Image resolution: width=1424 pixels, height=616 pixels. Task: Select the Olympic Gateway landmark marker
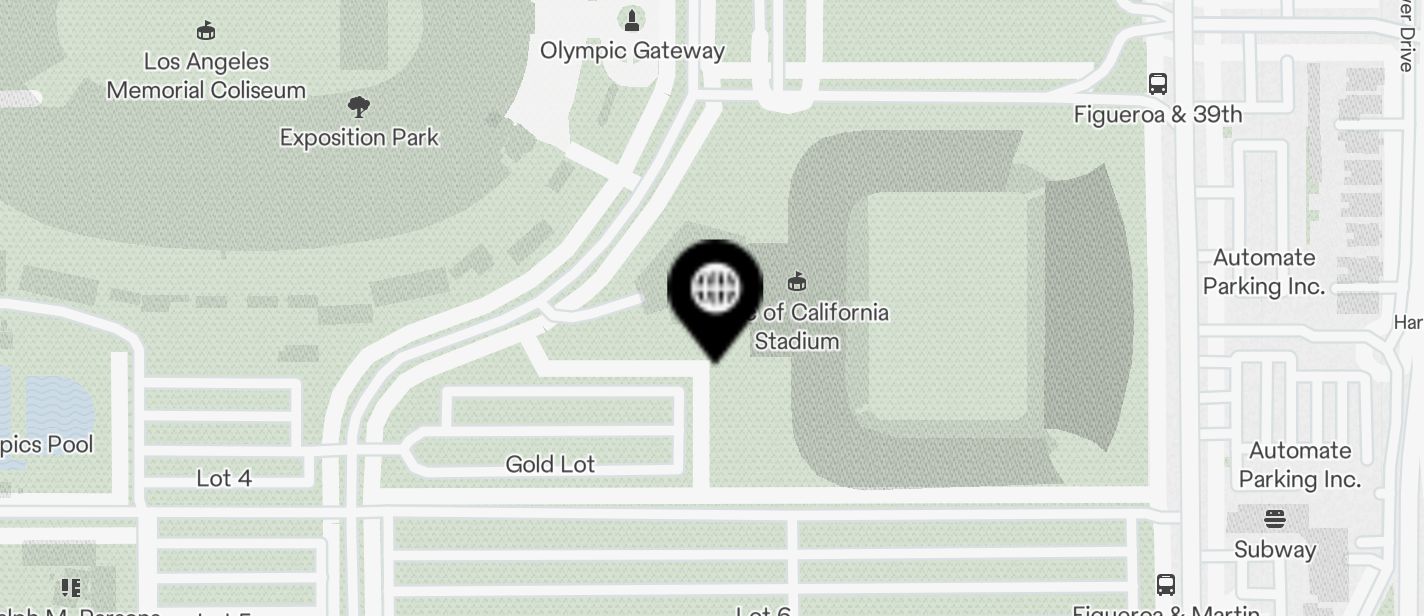pos(631,20)
